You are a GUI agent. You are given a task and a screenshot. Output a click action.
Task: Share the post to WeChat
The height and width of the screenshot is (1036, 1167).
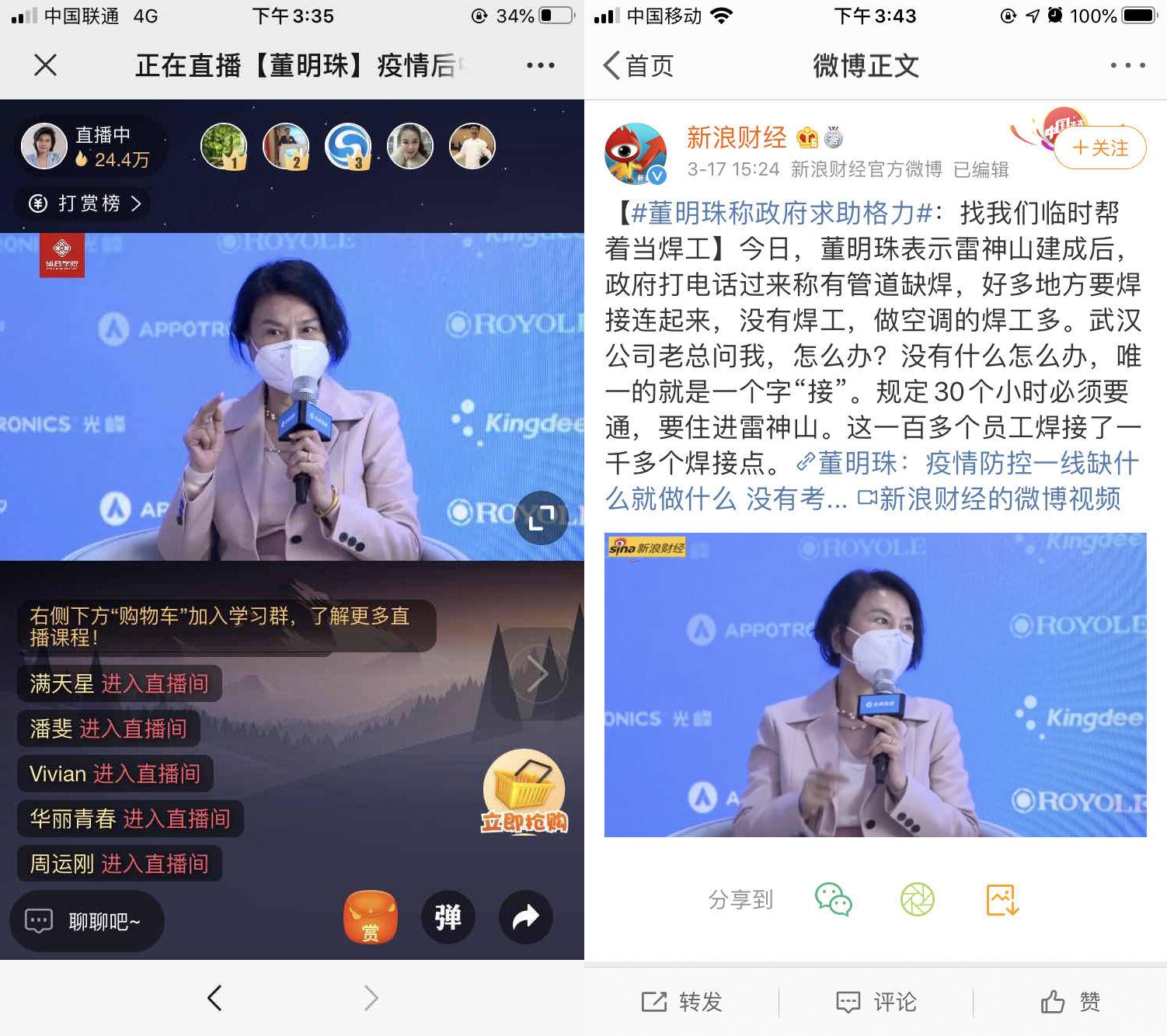point(833,899)
